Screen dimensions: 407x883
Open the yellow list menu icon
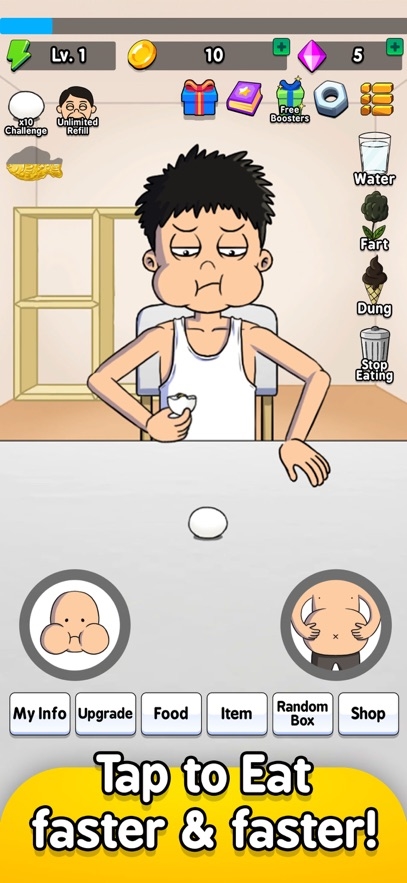click(x=377, y=99)
